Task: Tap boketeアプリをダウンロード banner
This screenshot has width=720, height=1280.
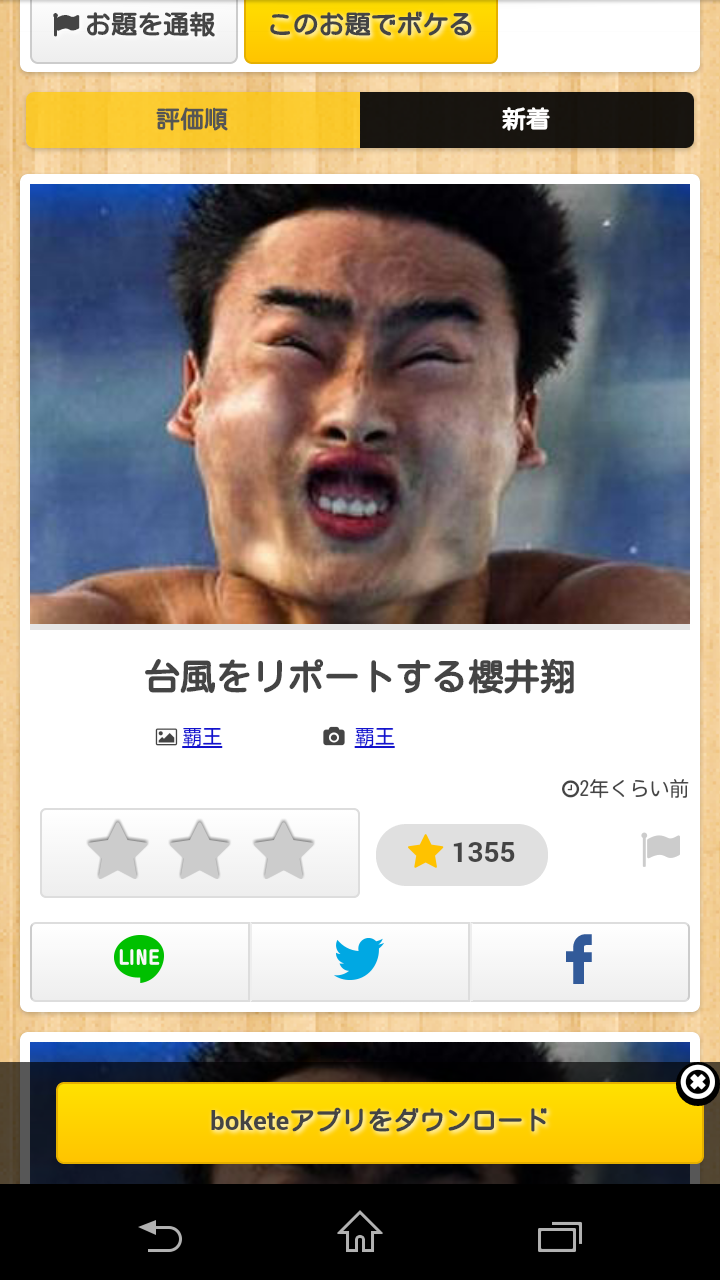Action: [379, 1122]
